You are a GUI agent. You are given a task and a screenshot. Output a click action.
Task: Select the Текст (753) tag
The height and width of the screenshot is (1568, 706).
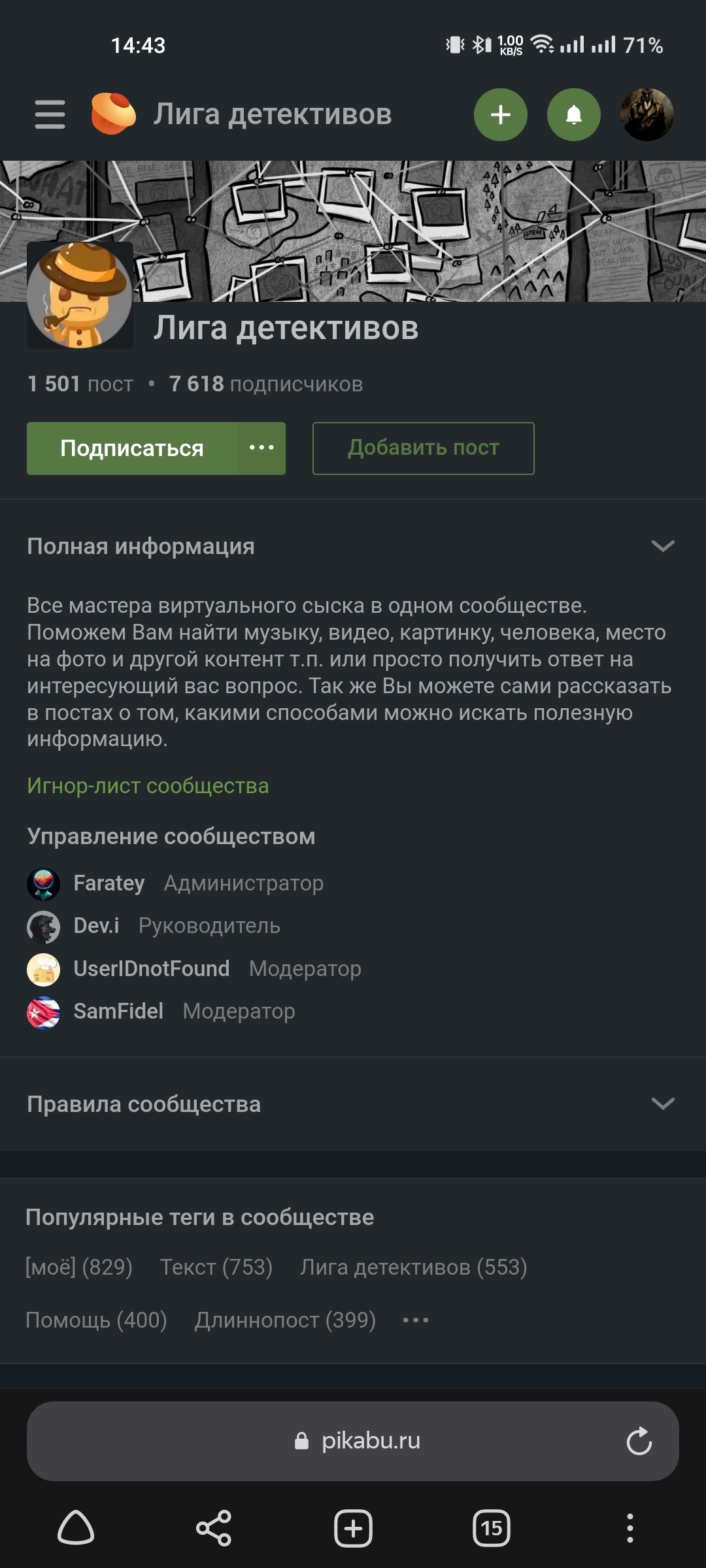[216, 1267]
